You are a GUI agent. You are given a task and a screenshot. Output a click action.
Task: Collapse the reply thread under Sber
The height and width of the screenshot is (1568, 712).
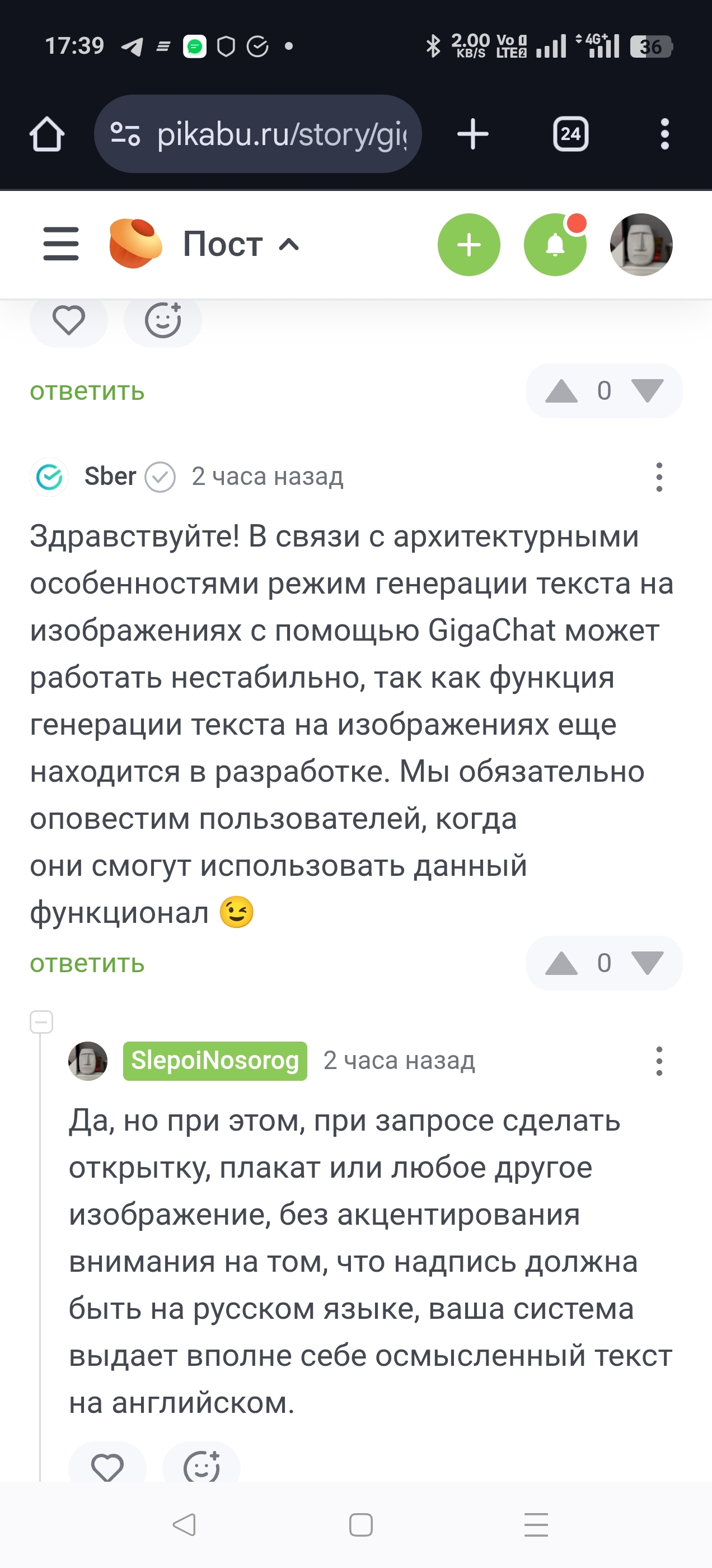[x=41, y=1022]
